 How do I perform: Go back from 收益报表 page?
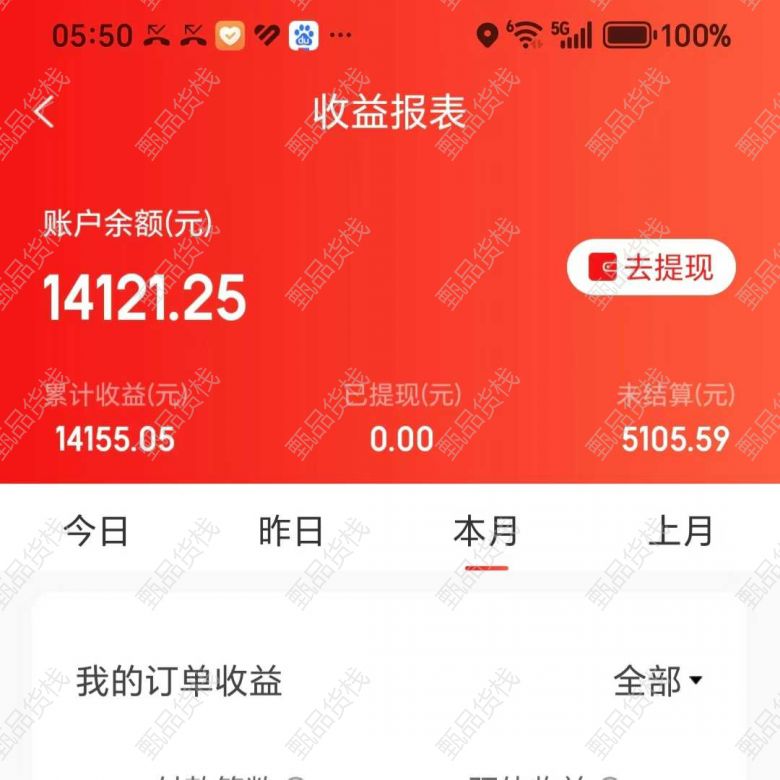(x=45, y=113)
